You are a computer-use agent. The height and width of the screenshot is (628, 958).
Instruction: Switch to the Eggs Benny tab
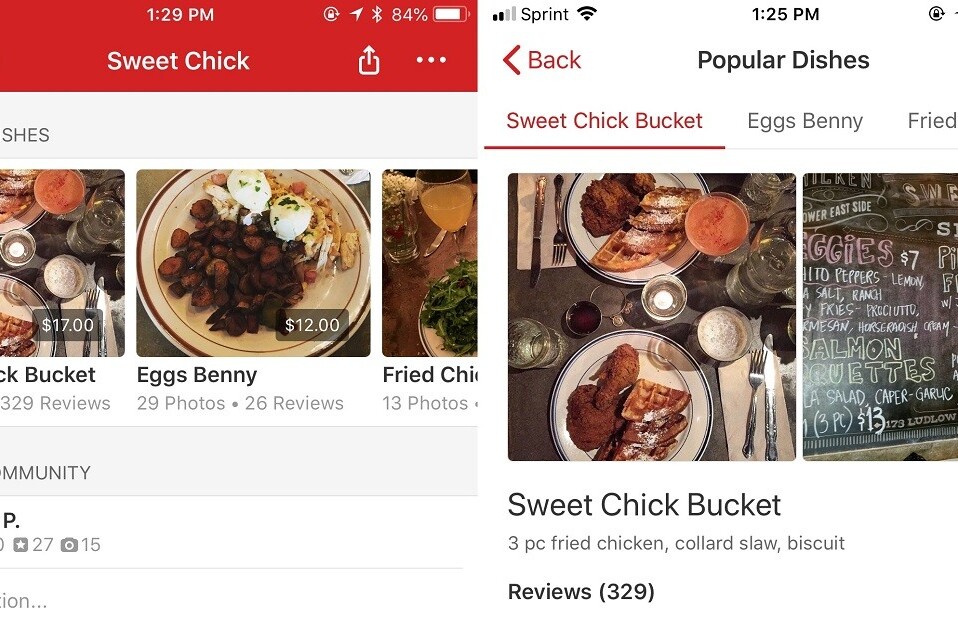(x=804, y=122)
